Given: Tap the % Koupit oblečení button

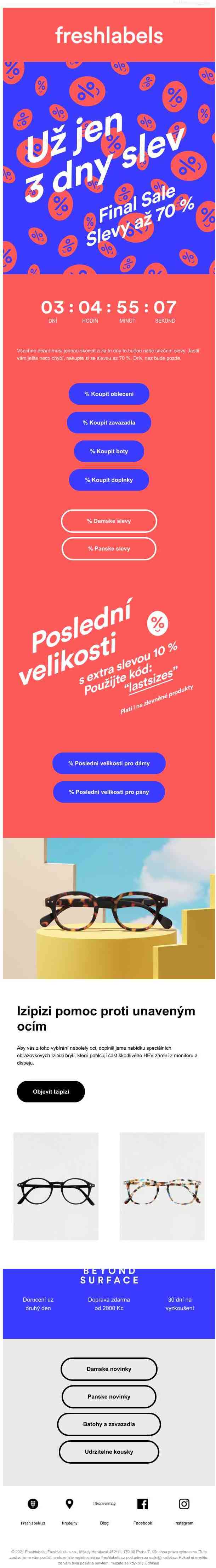Looking at the screenshot, I should (109, 394).
